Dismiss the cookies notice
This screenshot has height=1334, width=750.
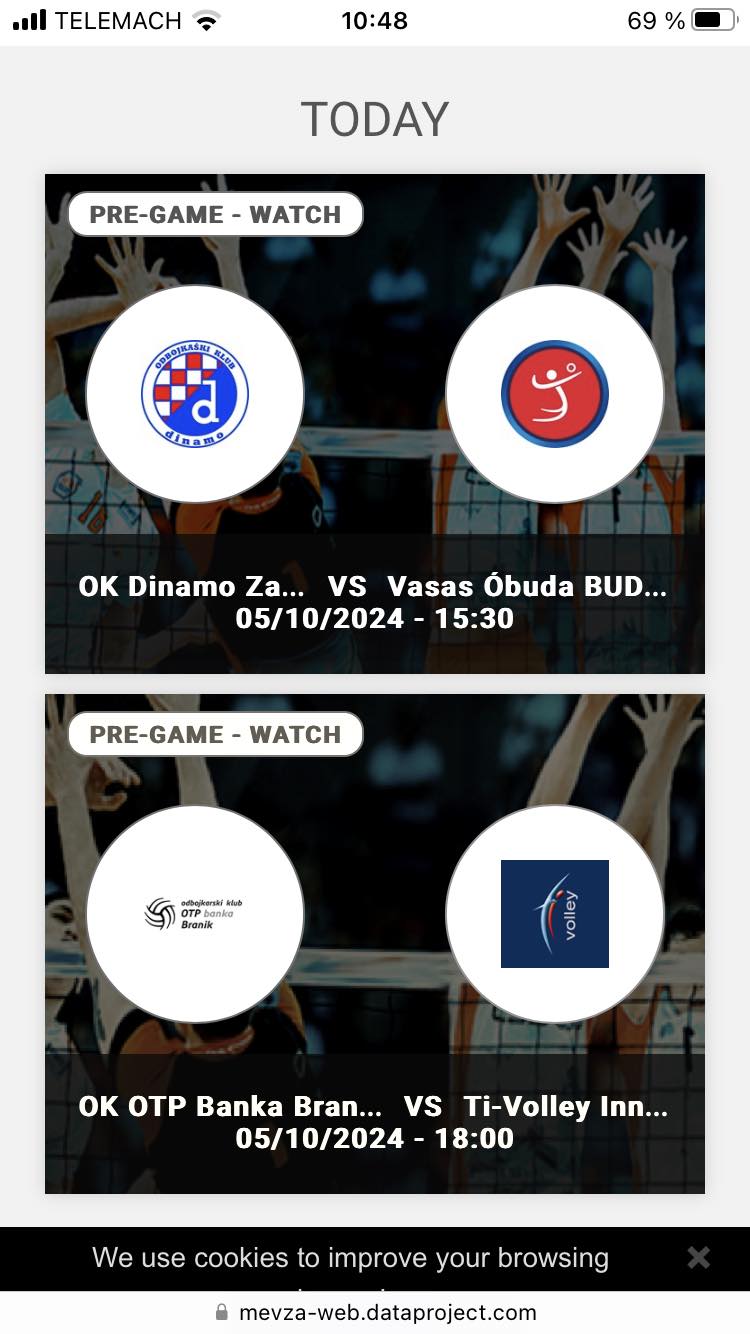click(x=698, y=1258)
